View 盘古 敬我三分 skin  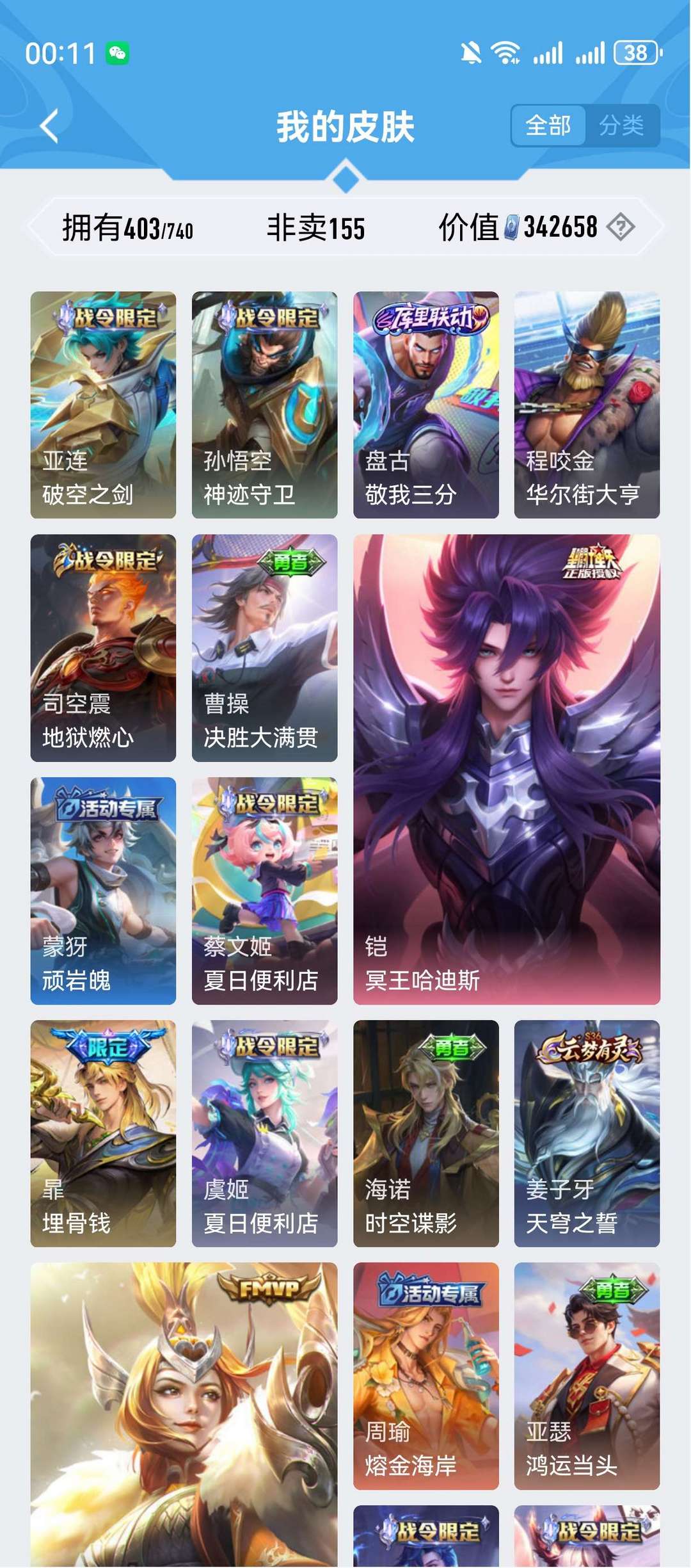point(425,405)
